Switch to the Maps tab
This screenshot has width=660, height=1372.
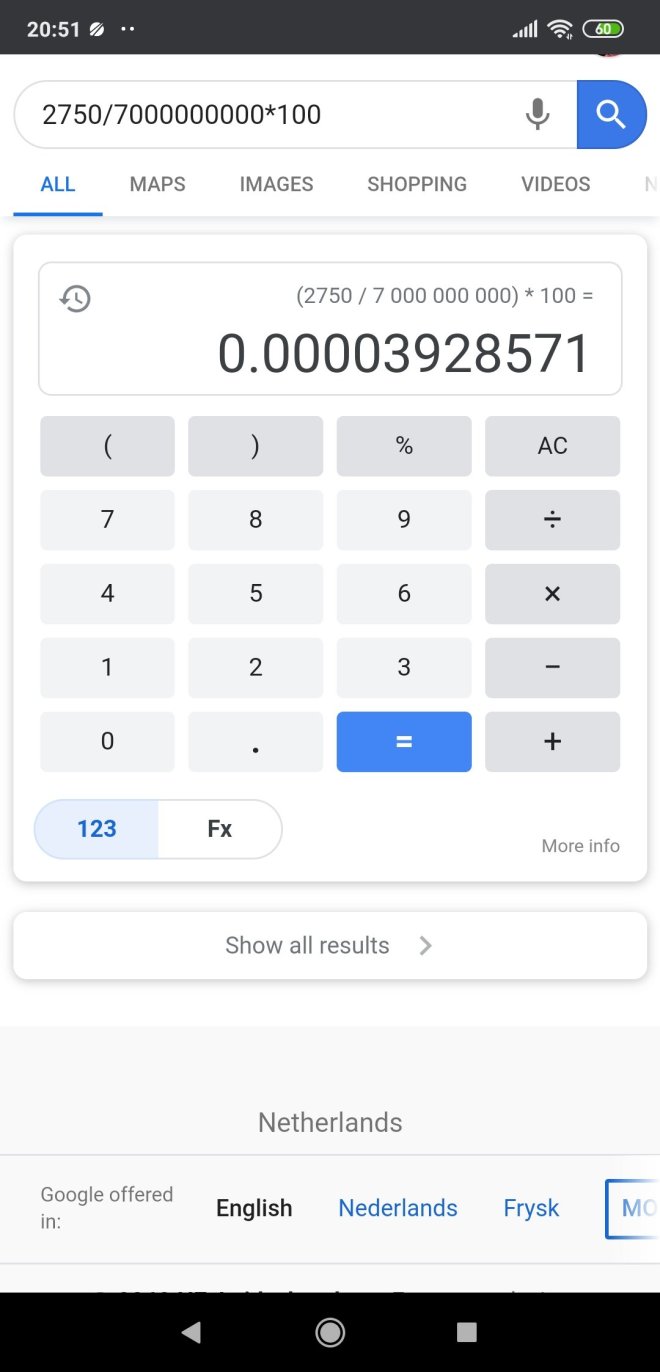(x=157, y=184)
